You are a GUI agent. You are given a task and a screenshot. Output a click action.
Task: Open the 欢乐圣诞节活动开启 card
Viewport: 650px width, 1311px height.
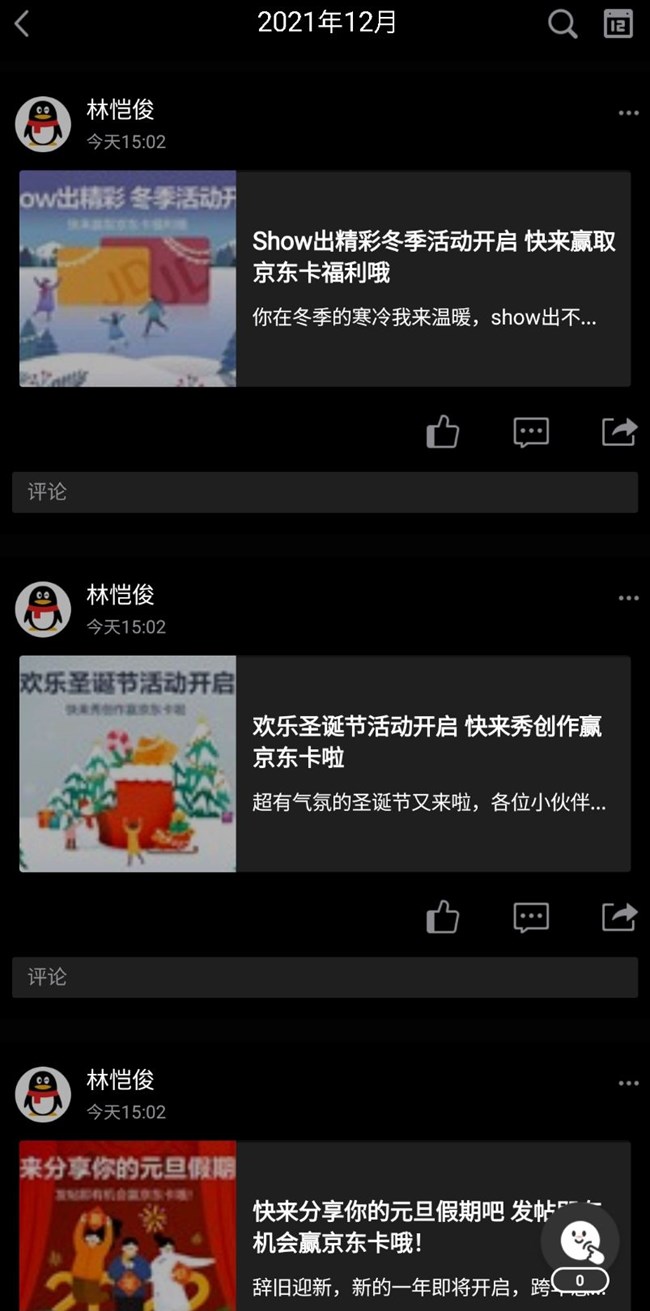click(x=325, y=764)
